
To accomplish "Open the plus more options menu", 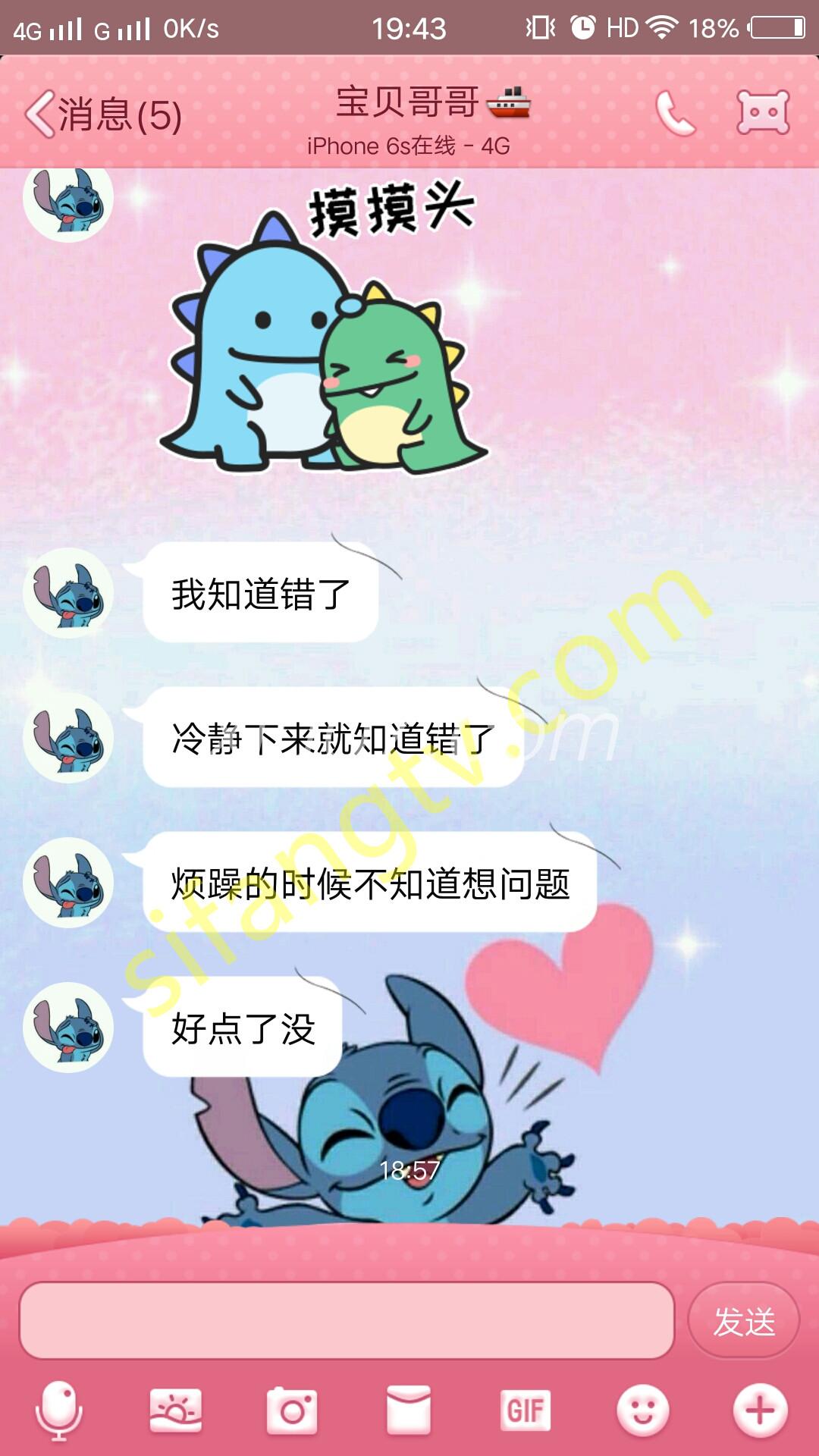I will point(760,1410).
